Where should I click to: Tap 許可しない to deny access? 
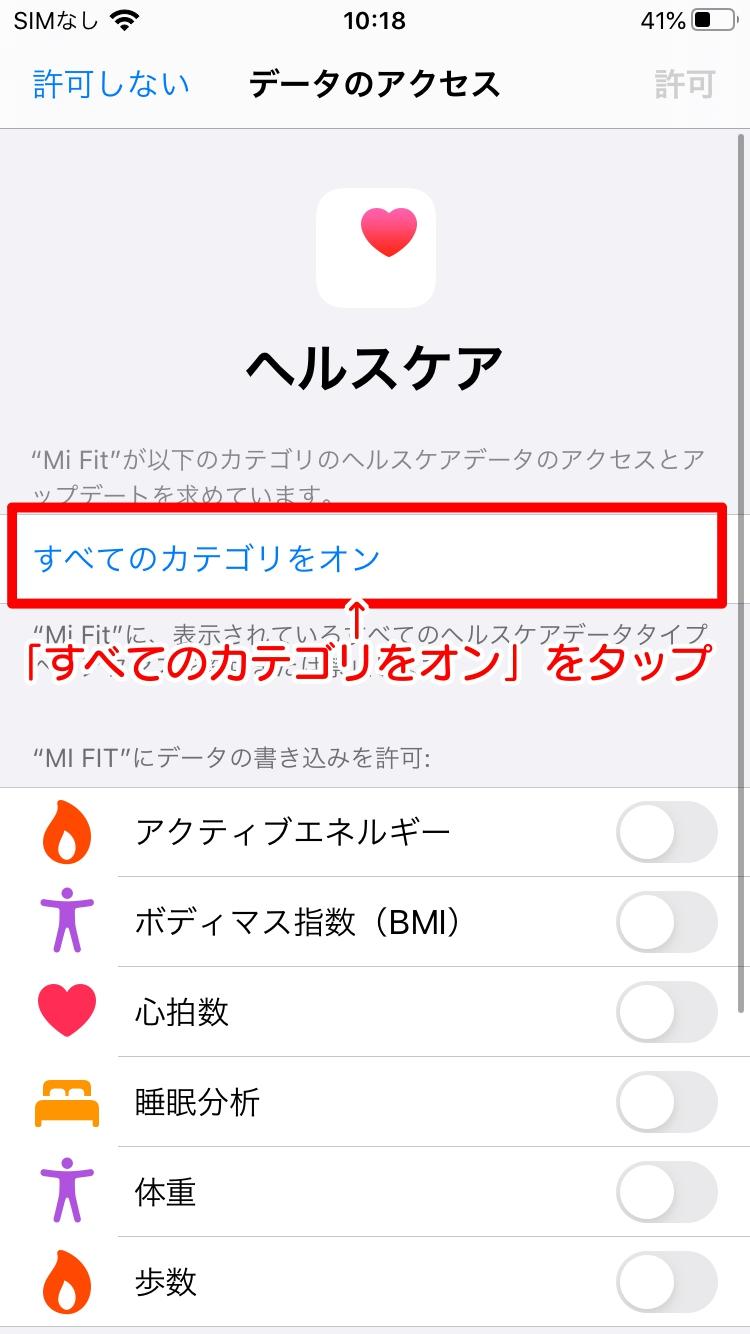coord(111,84)
